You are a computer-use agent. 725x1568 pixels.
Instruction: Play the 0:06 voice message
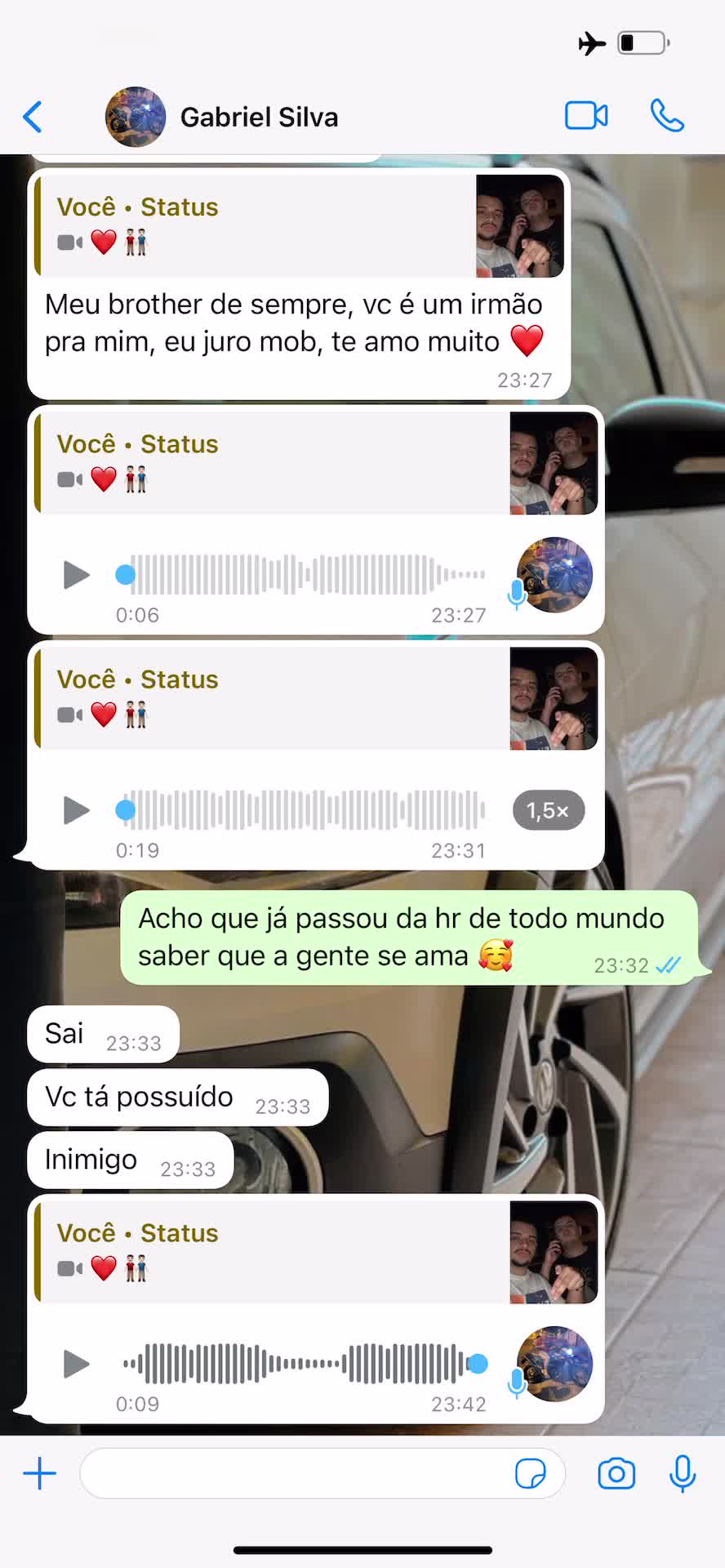tap(76, 575)
